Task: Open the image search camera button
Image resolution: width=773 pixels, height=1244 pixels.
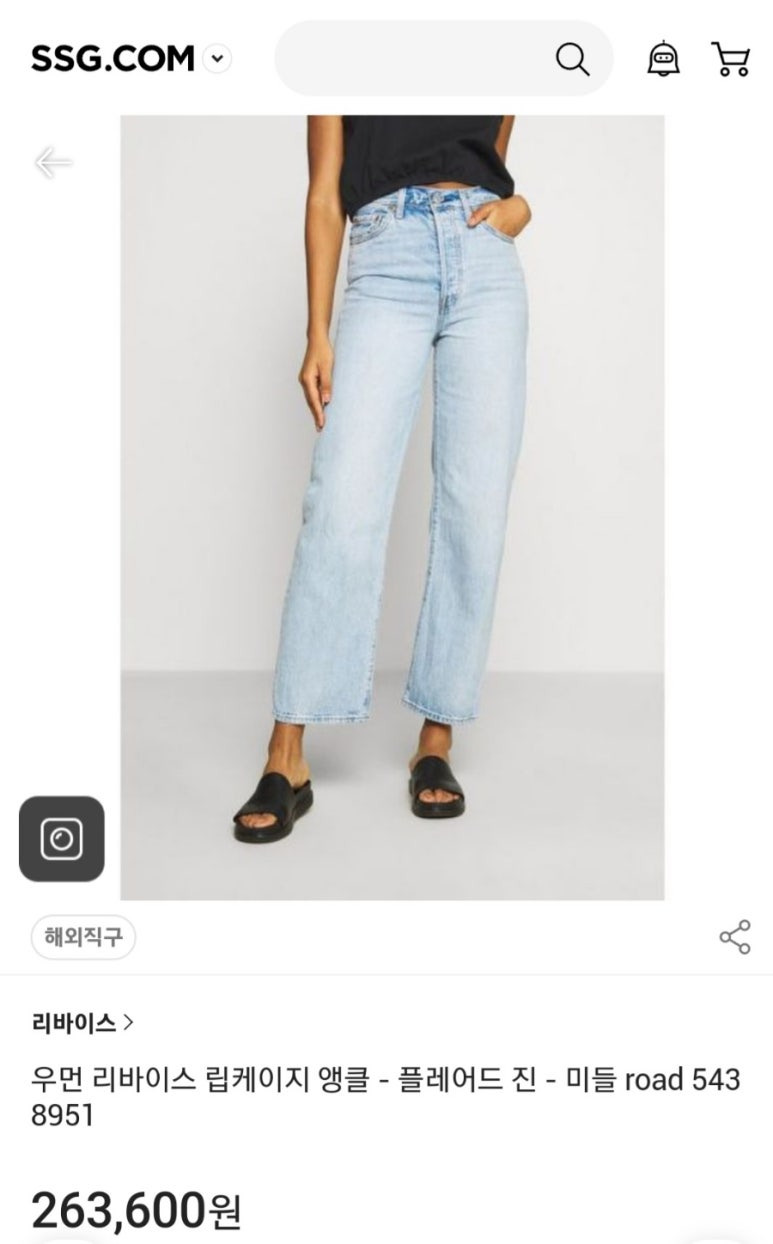Action: coord(62,838)
